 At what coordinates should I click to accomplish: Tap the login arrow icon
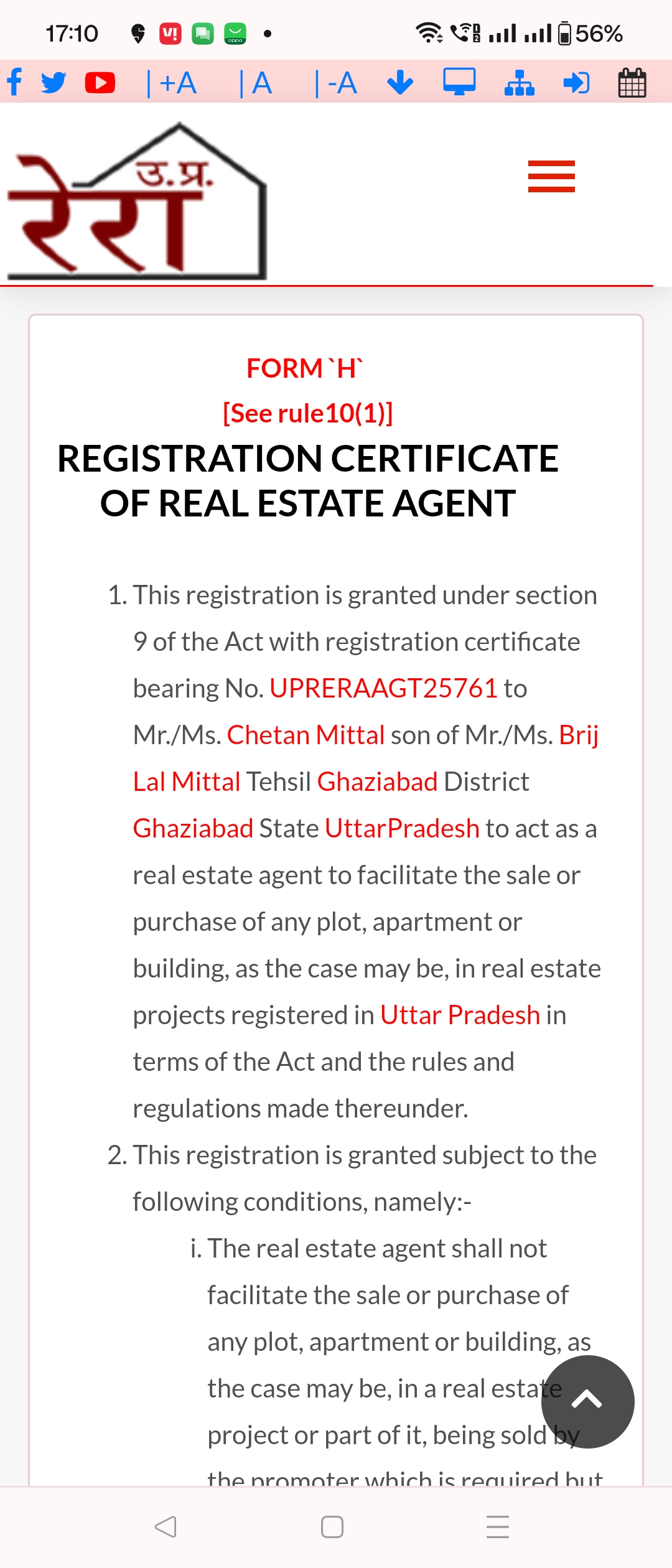[576, 82]
